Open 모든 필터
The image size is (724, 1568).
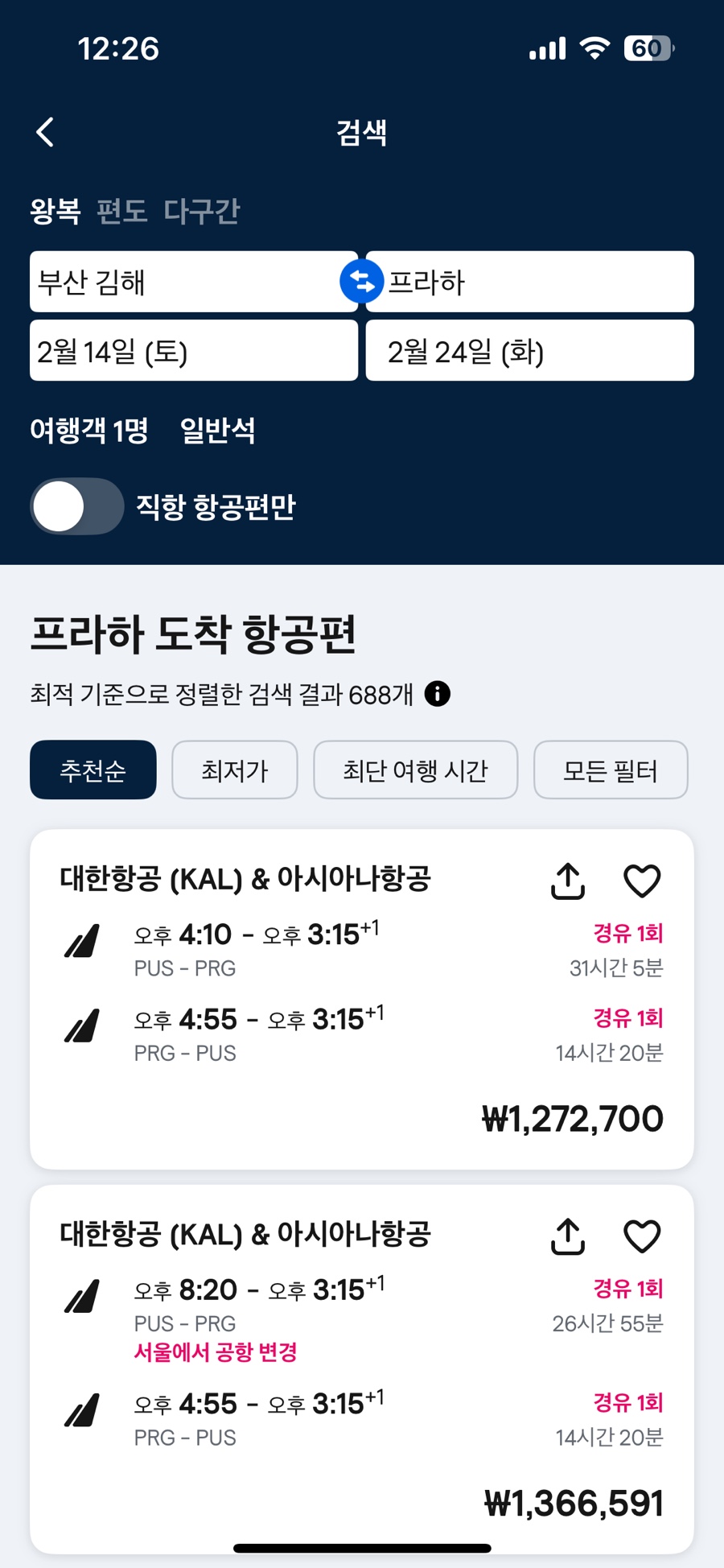coord(611,770)
